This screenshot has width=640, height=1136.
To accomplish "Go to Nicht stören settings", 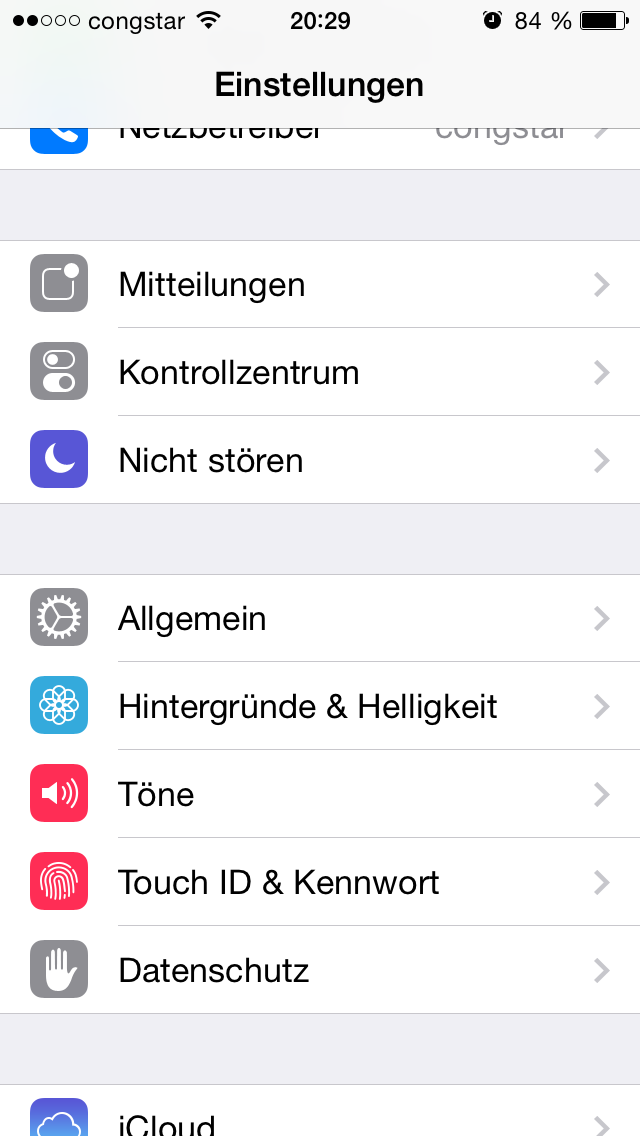I will (x=320, y=460).
